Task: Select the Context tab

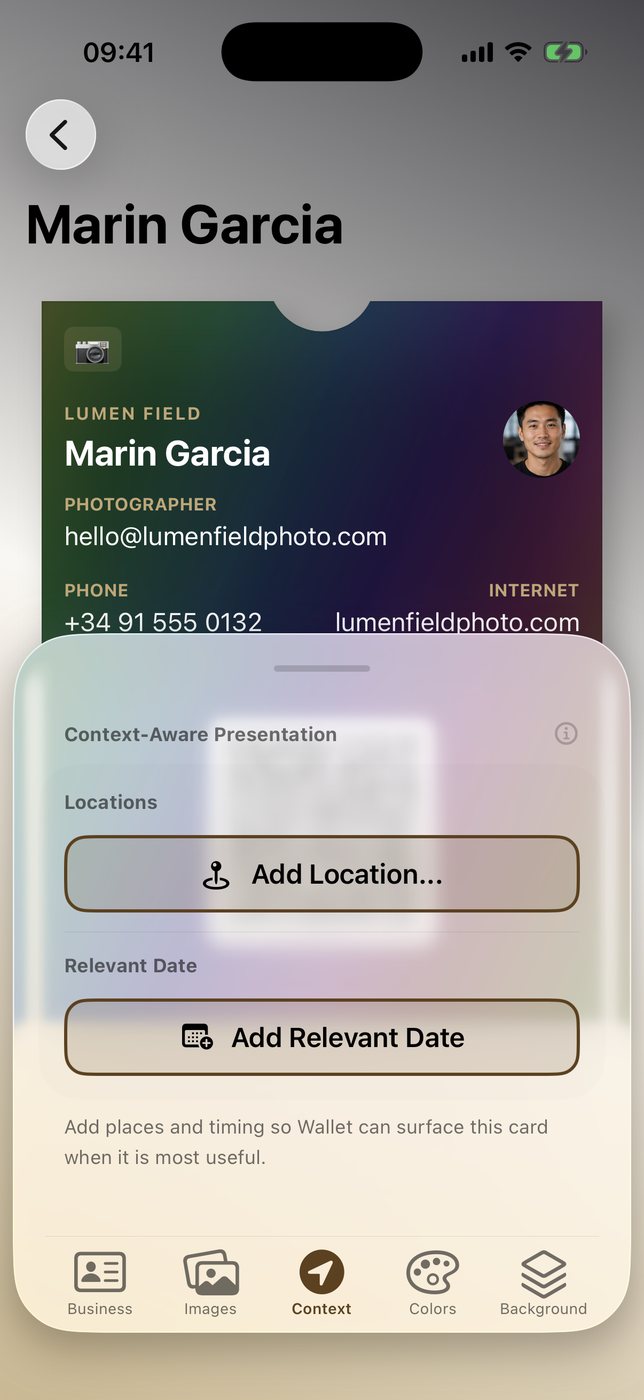Action: [322, 1283]
